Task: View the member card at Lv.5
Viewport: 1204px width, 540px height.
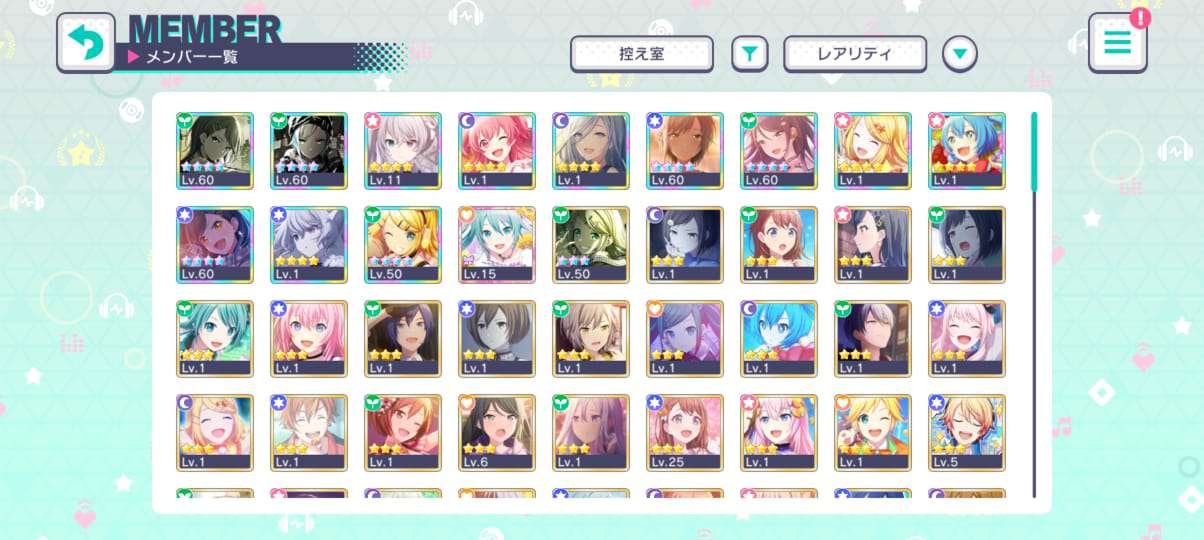Action: point(967,433)
